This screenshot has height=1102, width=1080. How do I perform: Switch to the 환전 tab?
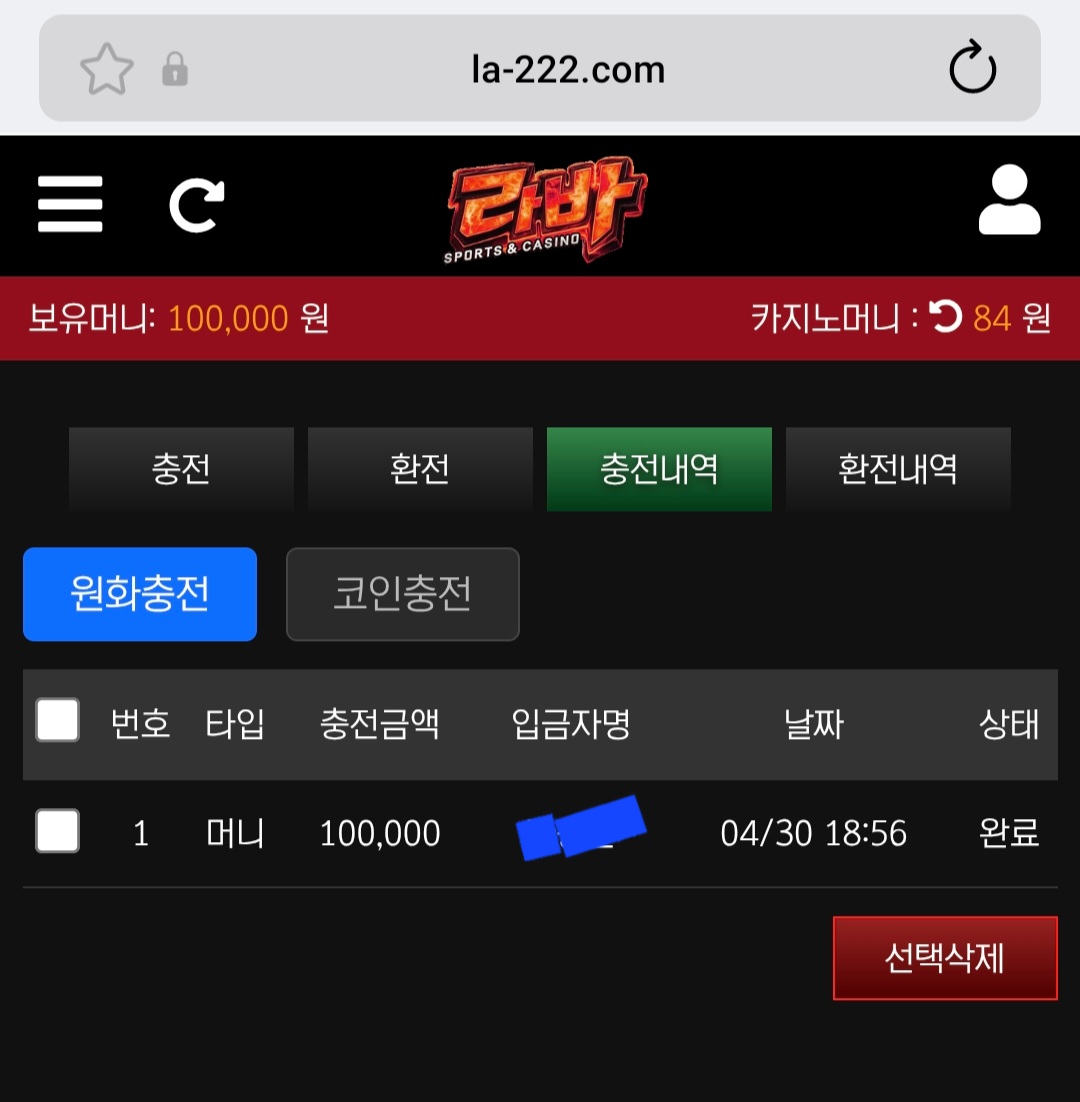point(420,469)
